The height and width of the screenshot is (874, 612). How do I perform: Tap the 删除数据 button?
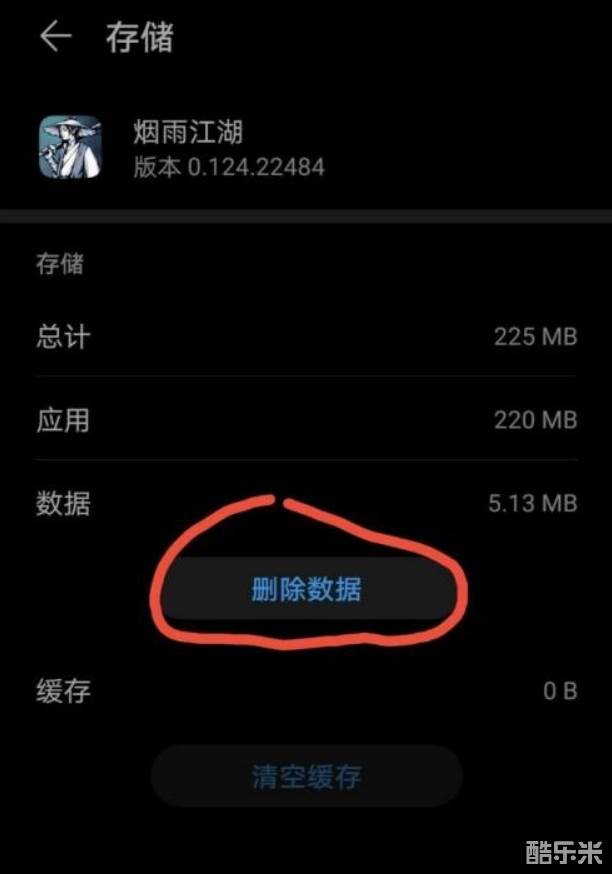[306, 590]
